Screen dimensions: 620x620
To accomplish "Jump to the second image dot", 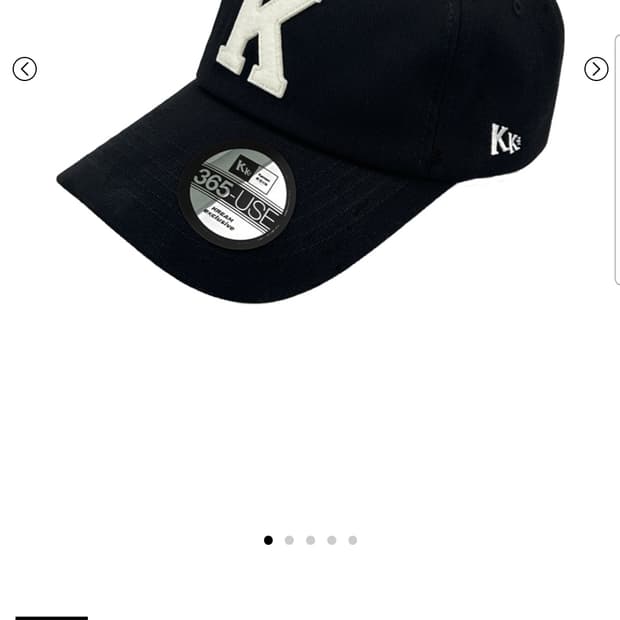I will (289, 540).
